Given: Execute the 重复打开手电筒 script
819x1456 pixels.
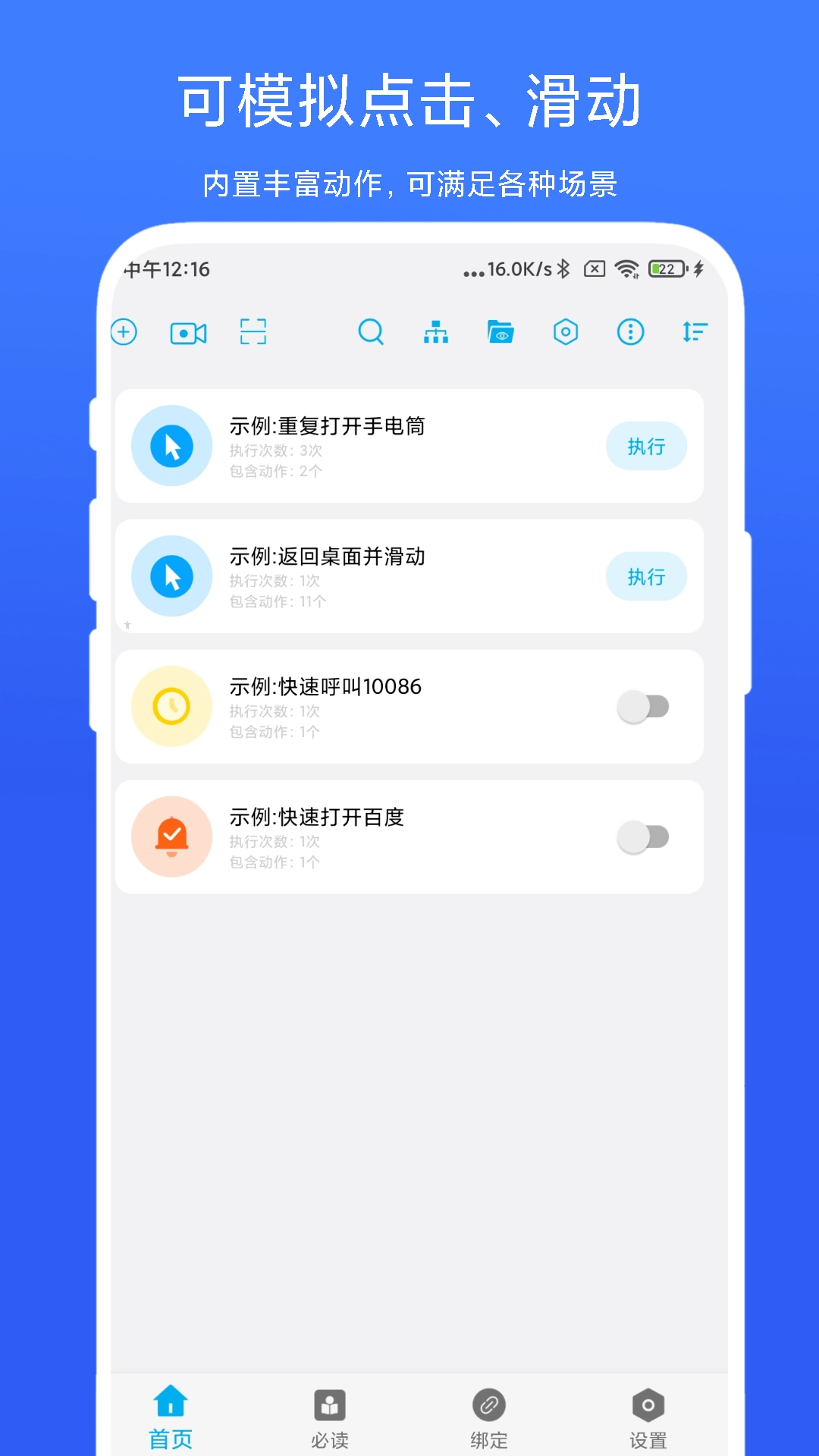Looking at the screenshot, I should click(646, 446).
